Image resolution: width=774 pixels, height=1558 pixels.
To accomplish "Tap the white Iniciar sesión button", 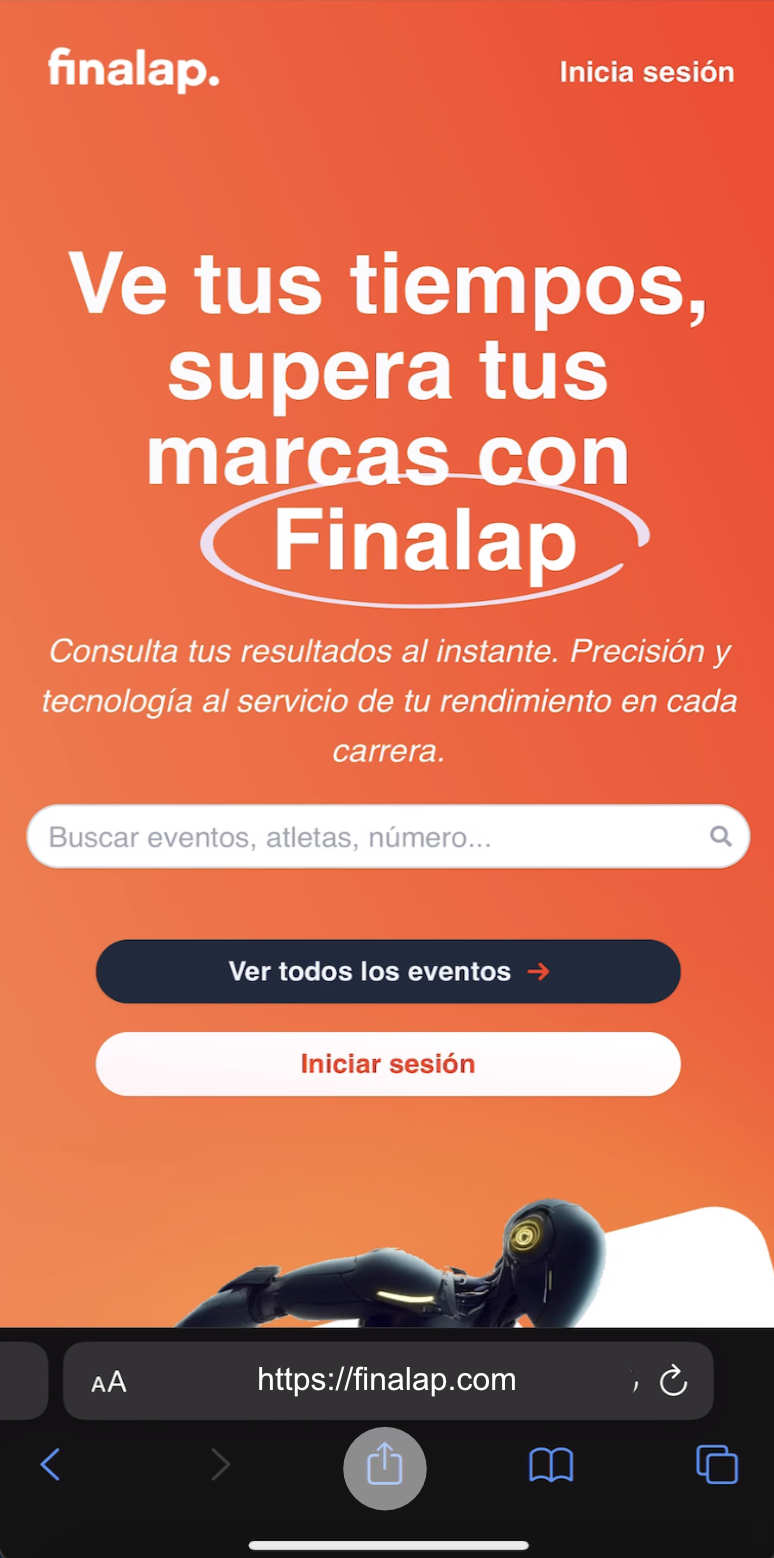I will (x=388, y=1064).
